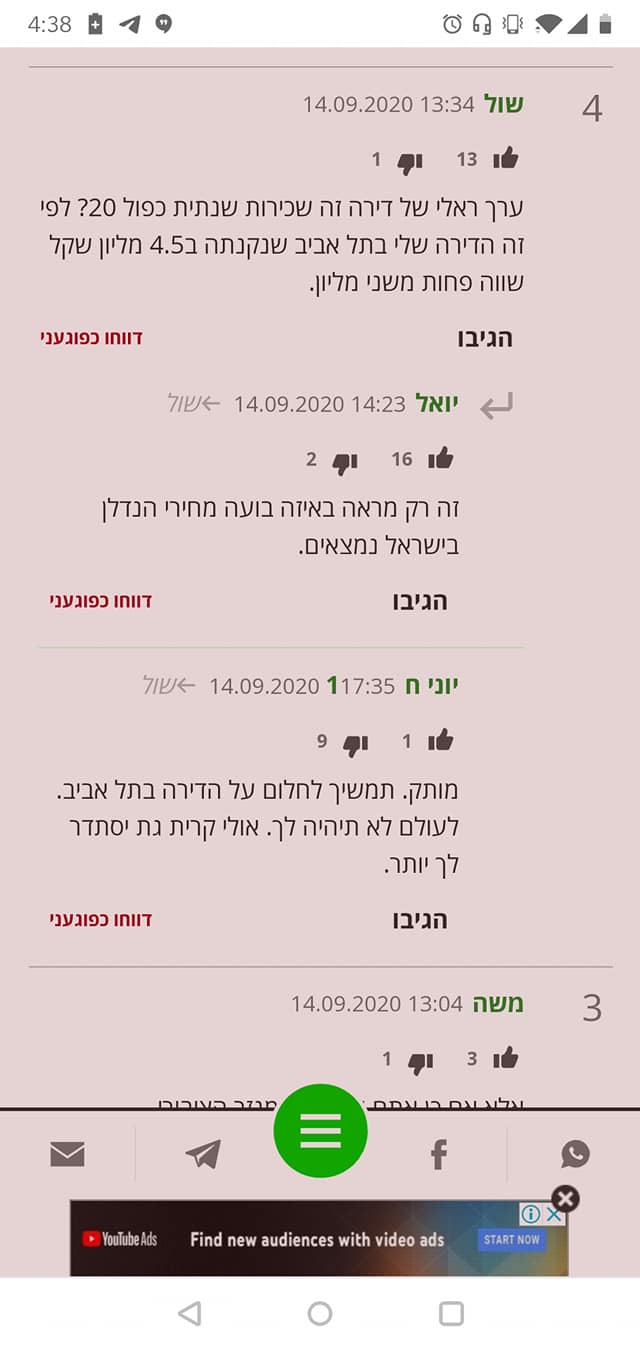Reply (הגיבו) to יוני ח's comment

(419, 919)
